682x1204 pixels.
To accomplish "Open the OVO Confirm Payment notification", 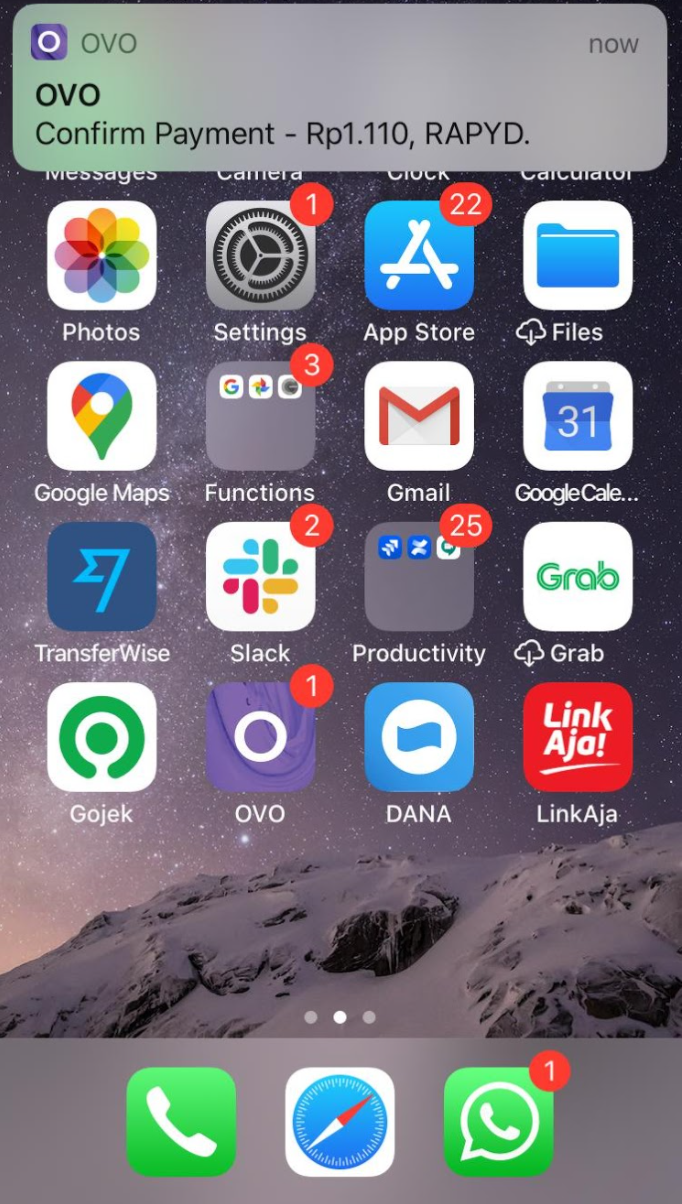I will click(x=340, y=88).
